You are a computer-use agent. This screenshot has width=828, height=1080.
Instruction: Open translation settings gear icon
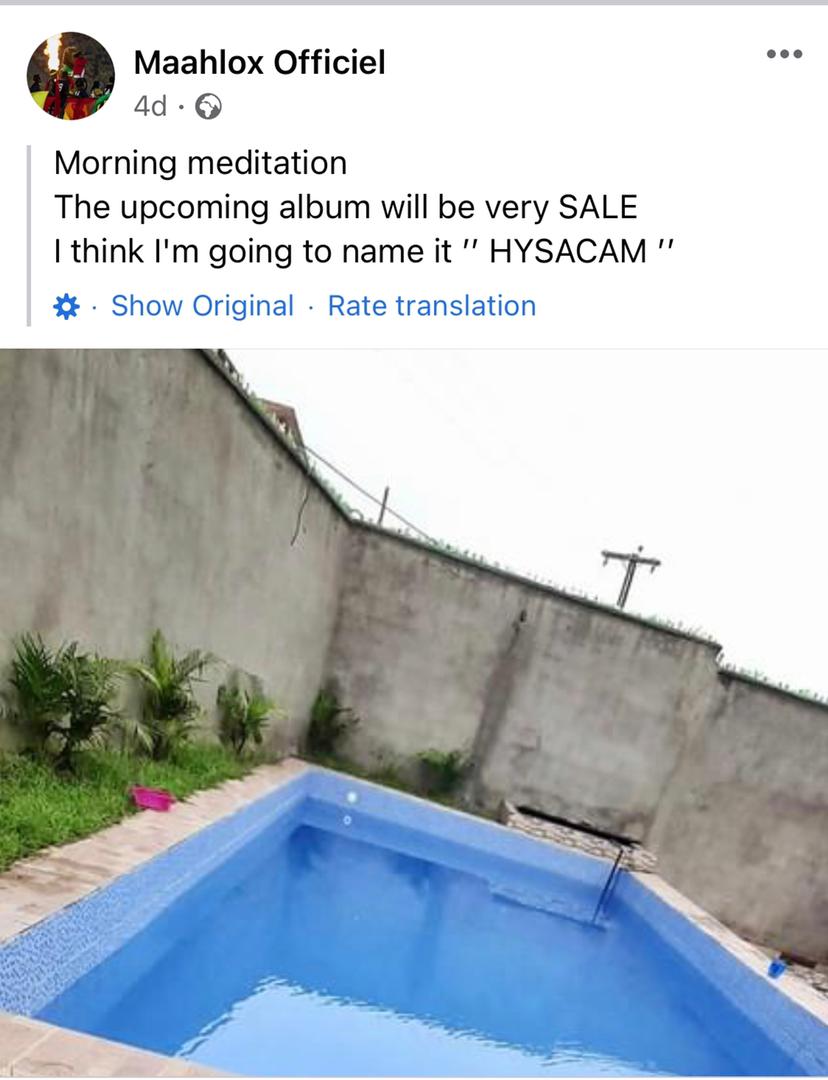coord(66,307)
